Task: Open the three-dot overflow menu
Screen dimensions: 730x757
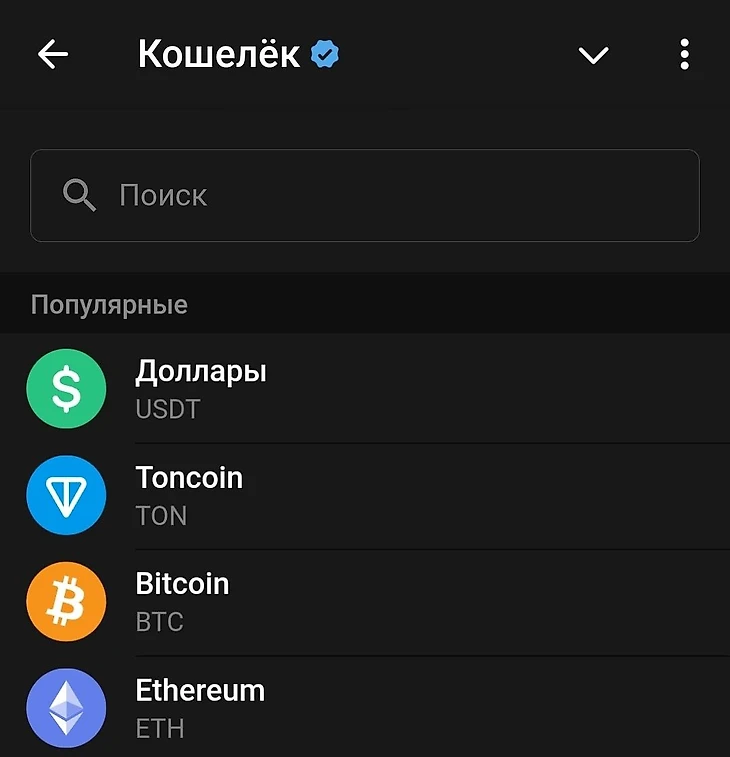Action: 684,55
